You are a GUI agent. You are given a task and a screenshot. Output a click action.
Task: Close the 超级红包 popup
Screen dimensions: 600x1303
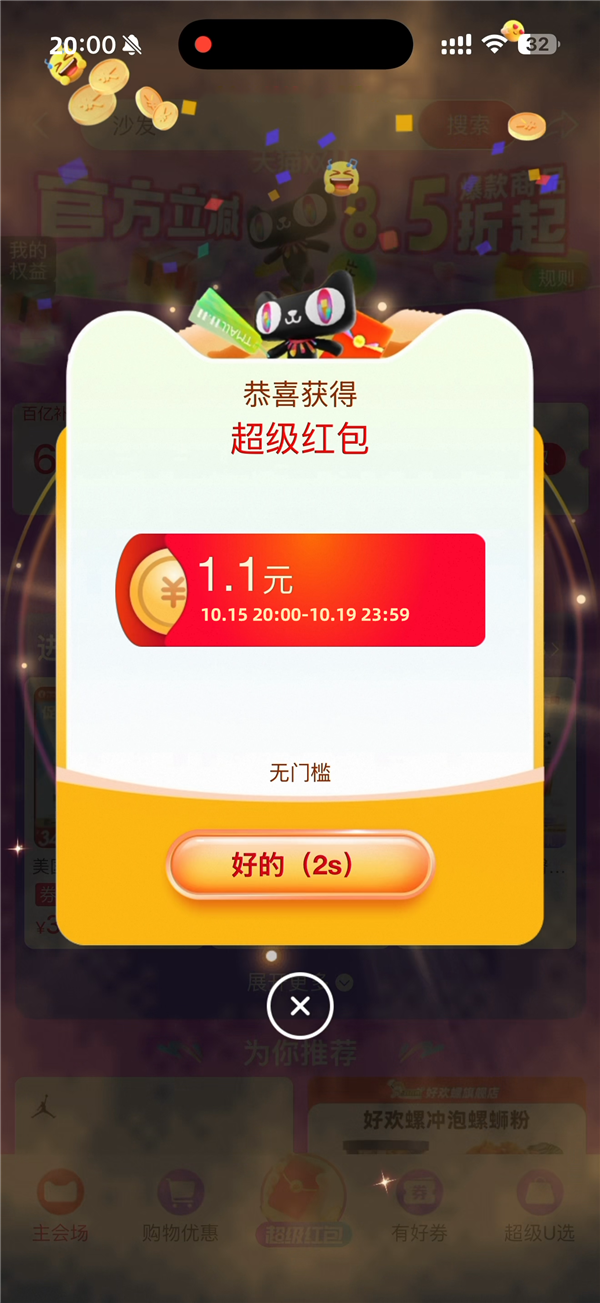[299, 1006]
